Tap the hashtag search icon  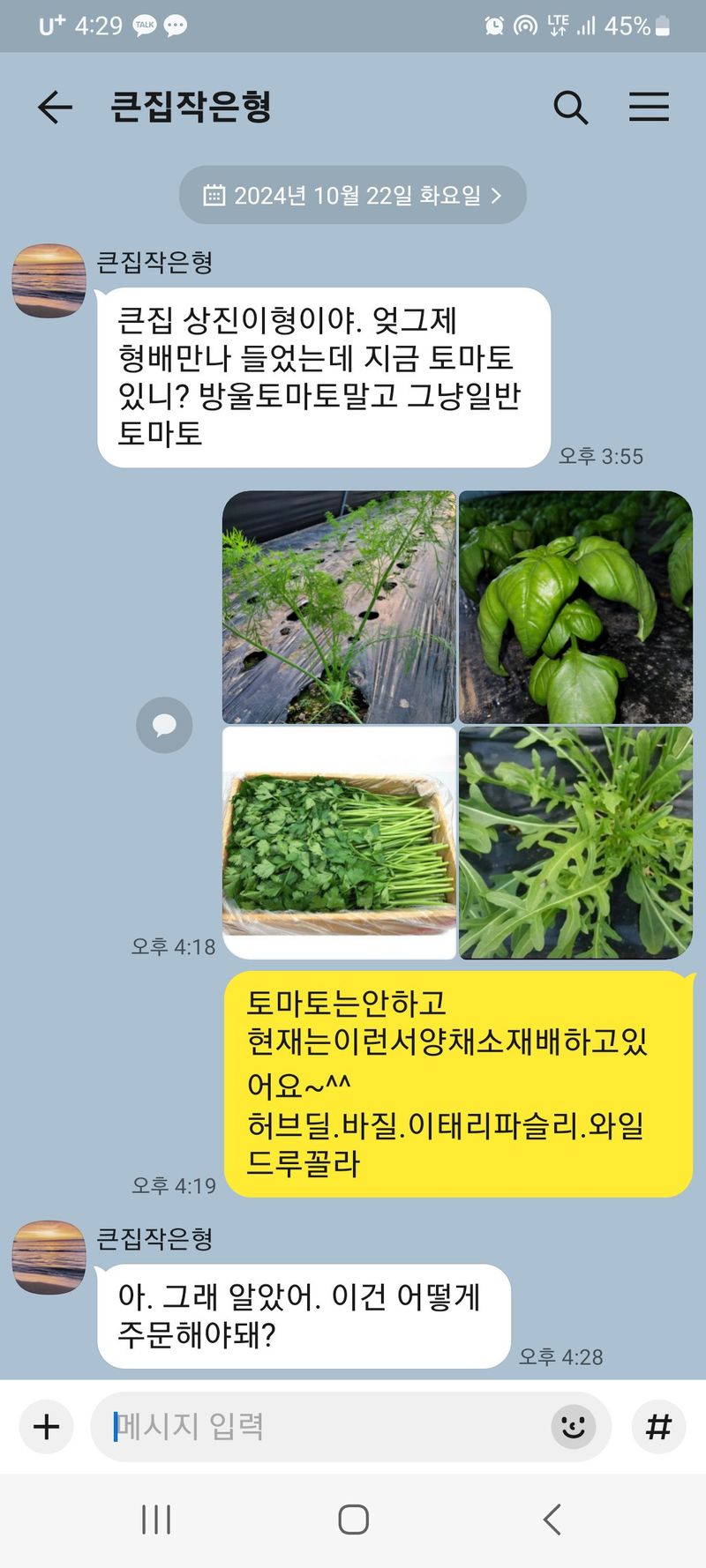657,1427
